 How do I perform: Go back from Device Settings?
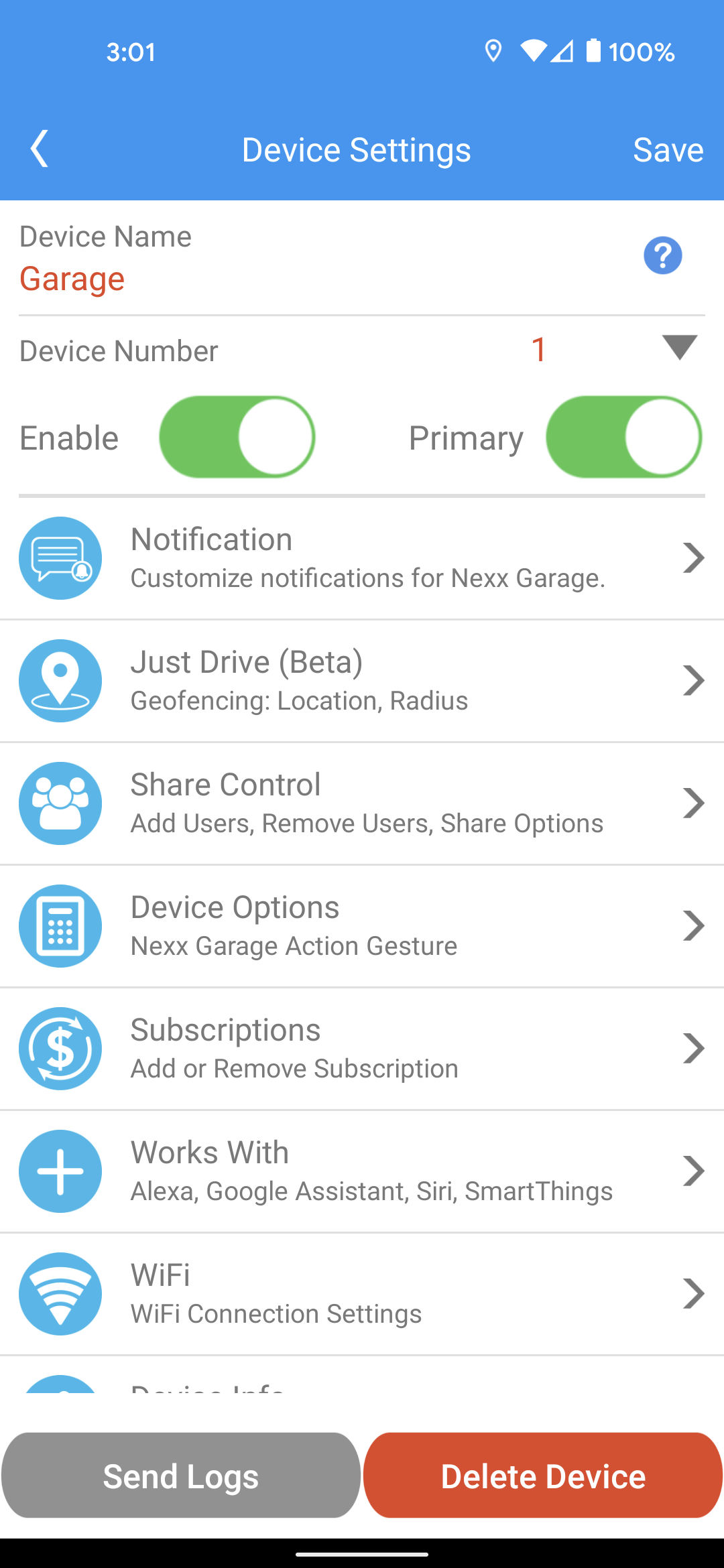[40, 149]
